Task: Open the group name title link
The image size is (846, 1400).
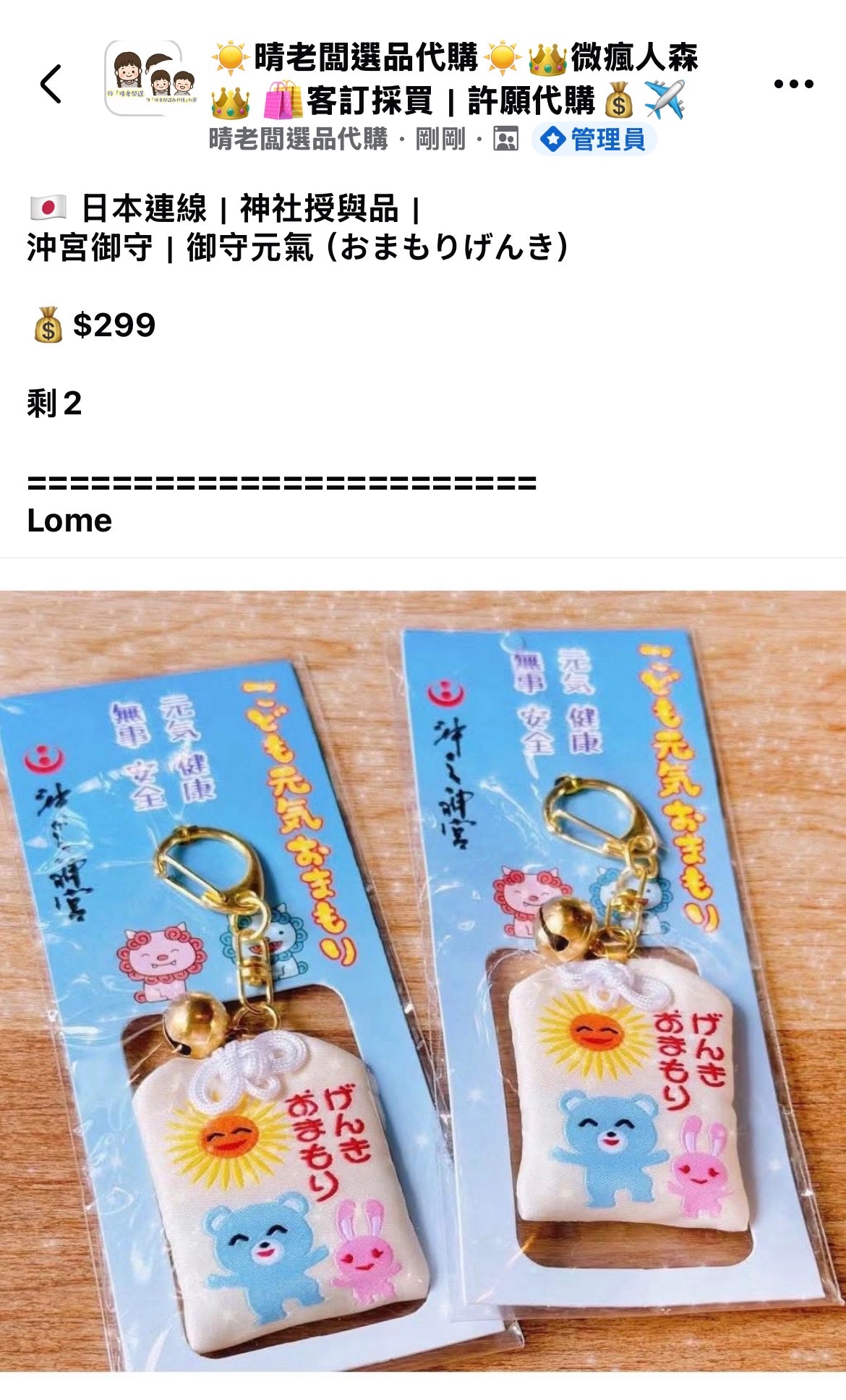Action: [x=456, y=79]
